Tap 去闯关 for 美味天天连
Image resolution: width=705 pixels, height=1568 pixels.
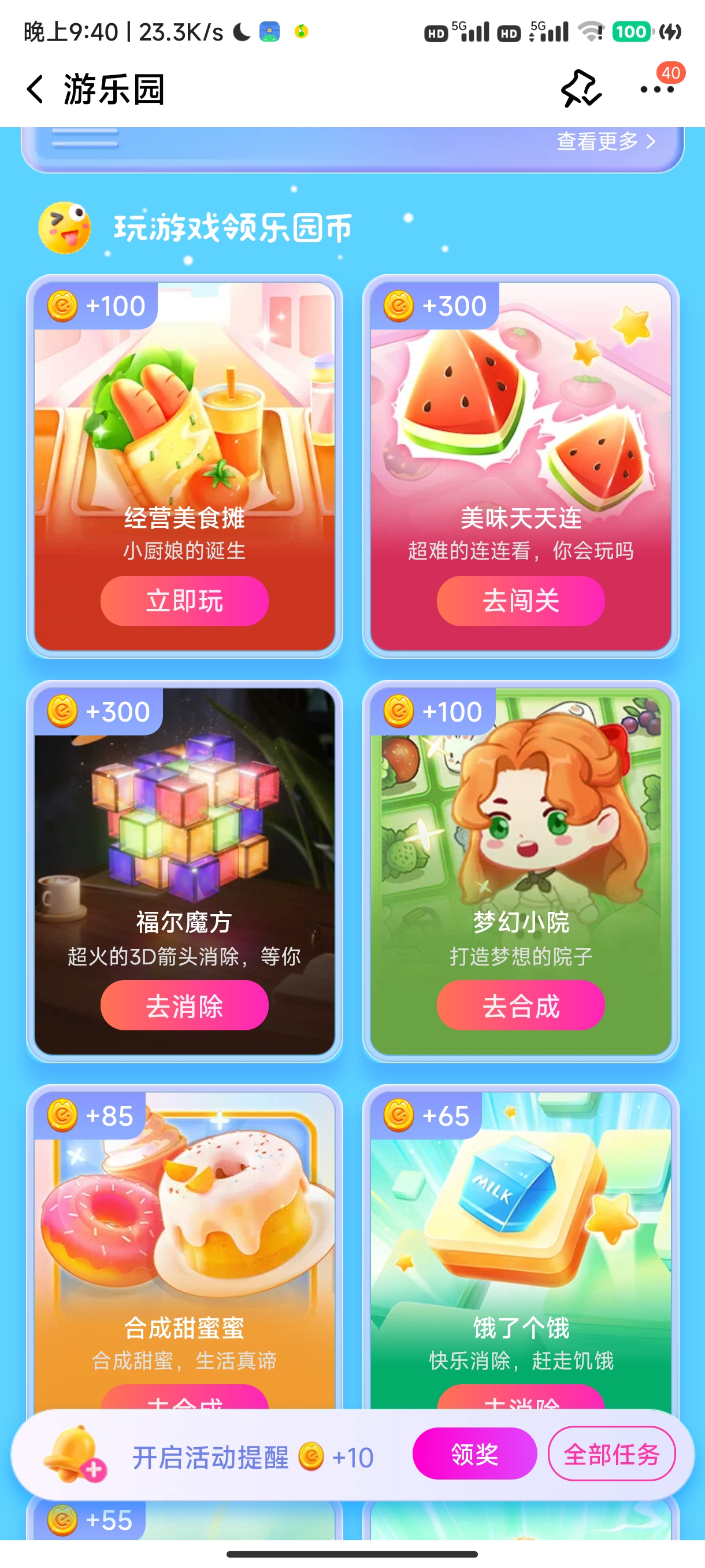pyautogui.click(x=520, y=600)
